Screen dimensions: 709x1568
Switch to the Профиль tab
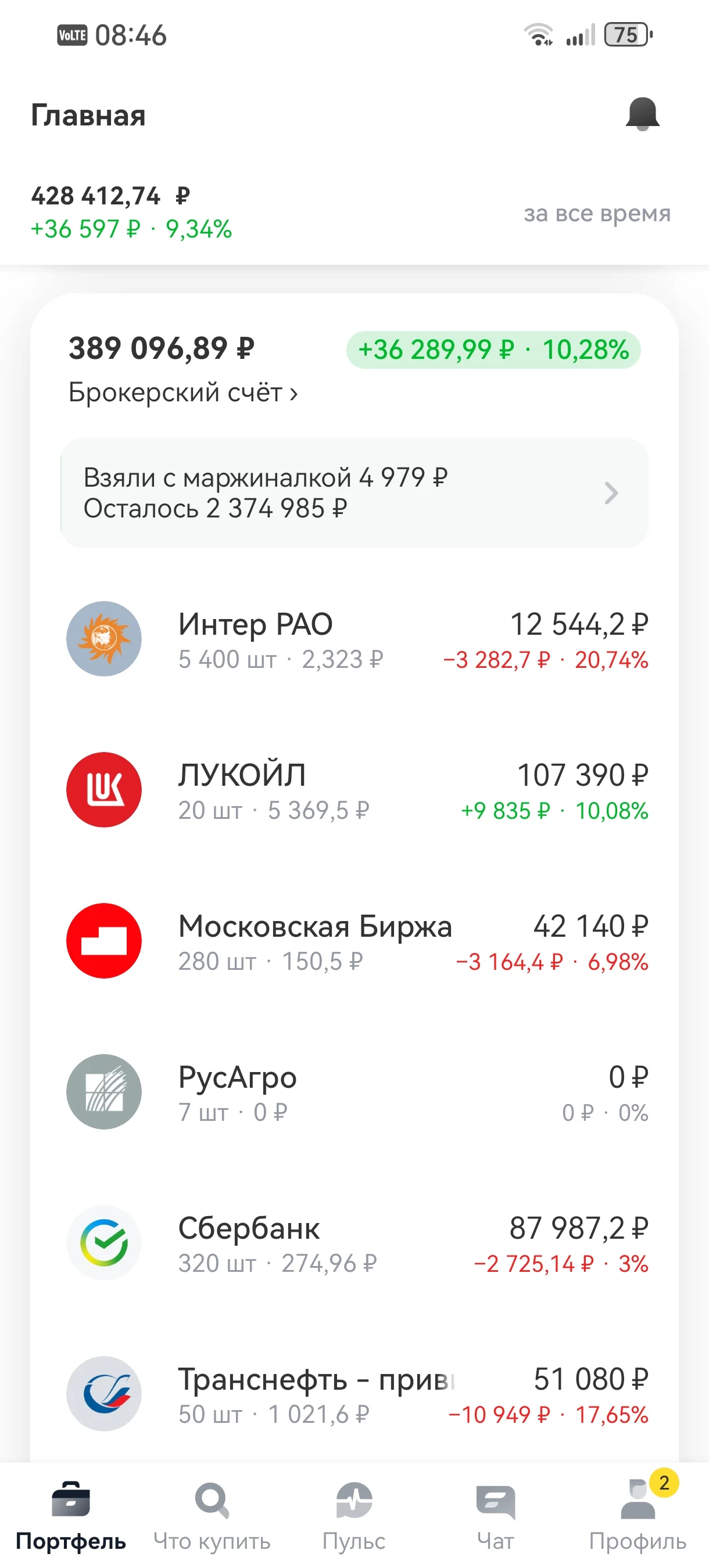point(638,1516)
